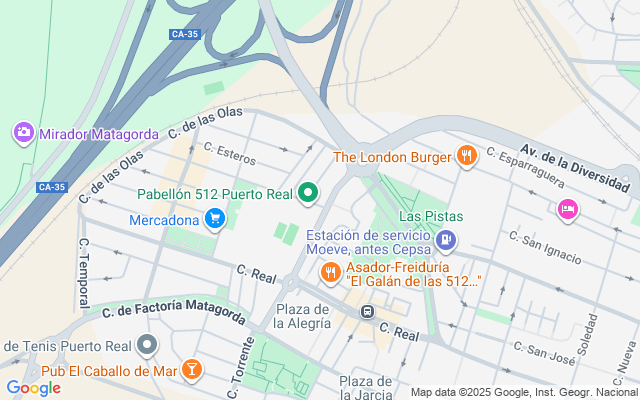Image resolution: width=640 pixels, height=400 pixels.
Task: Select the pink hotel marker
Action: pos(567,208)
